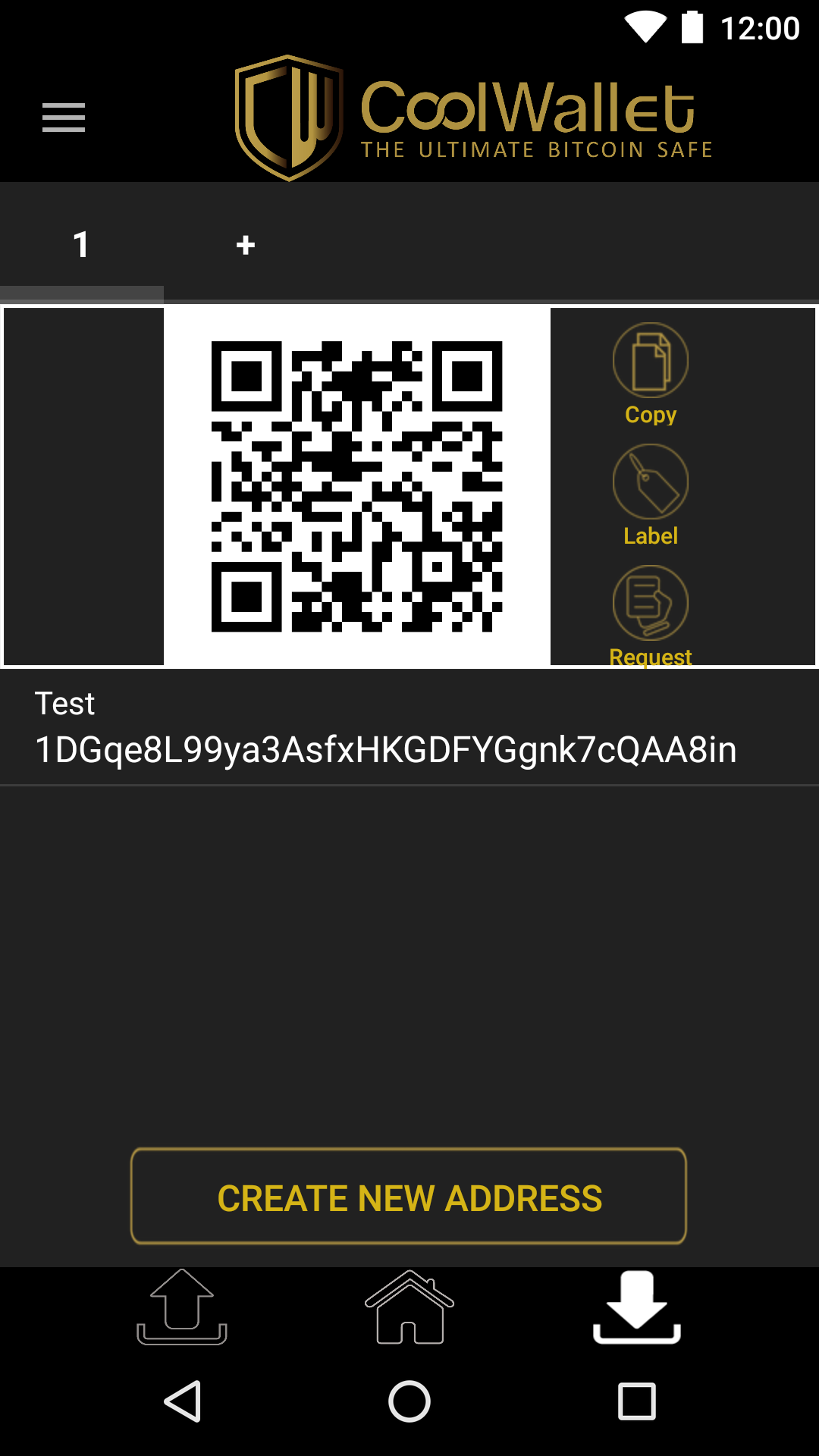Viewport: 819px width, 1456px height.
Task: Open the receive tab
Action: pyautogui.click(x=636, y=1307)
